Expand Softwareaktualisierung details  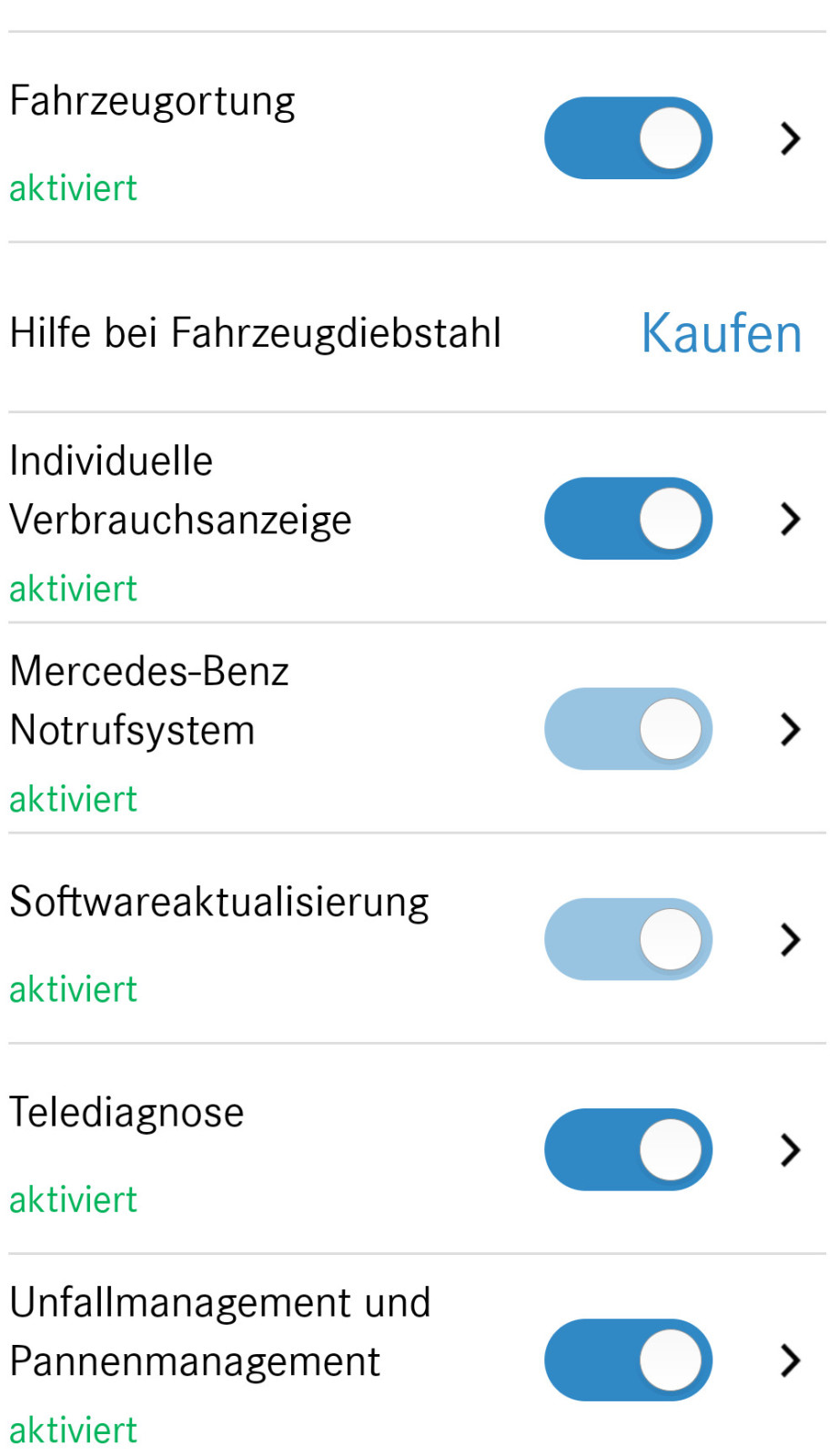point(788,940)
